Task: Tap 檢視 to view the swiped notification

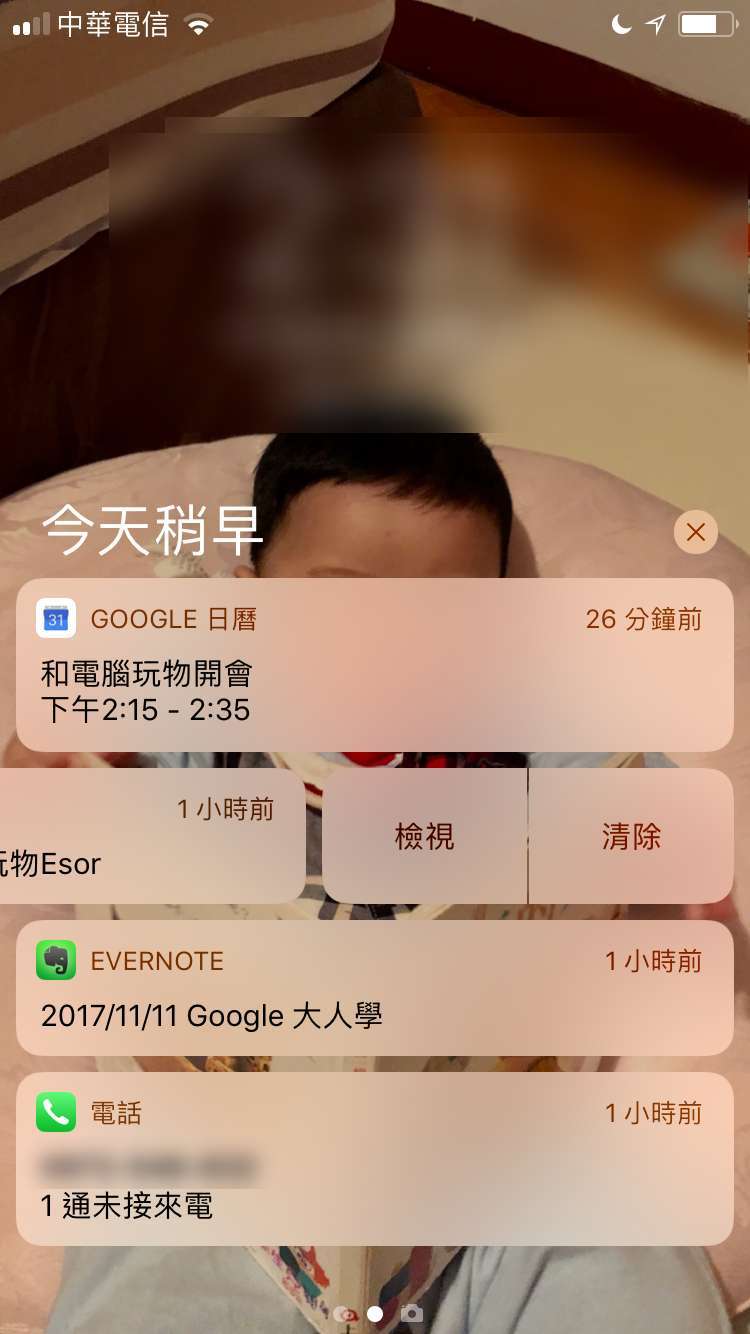Action: 425,836
